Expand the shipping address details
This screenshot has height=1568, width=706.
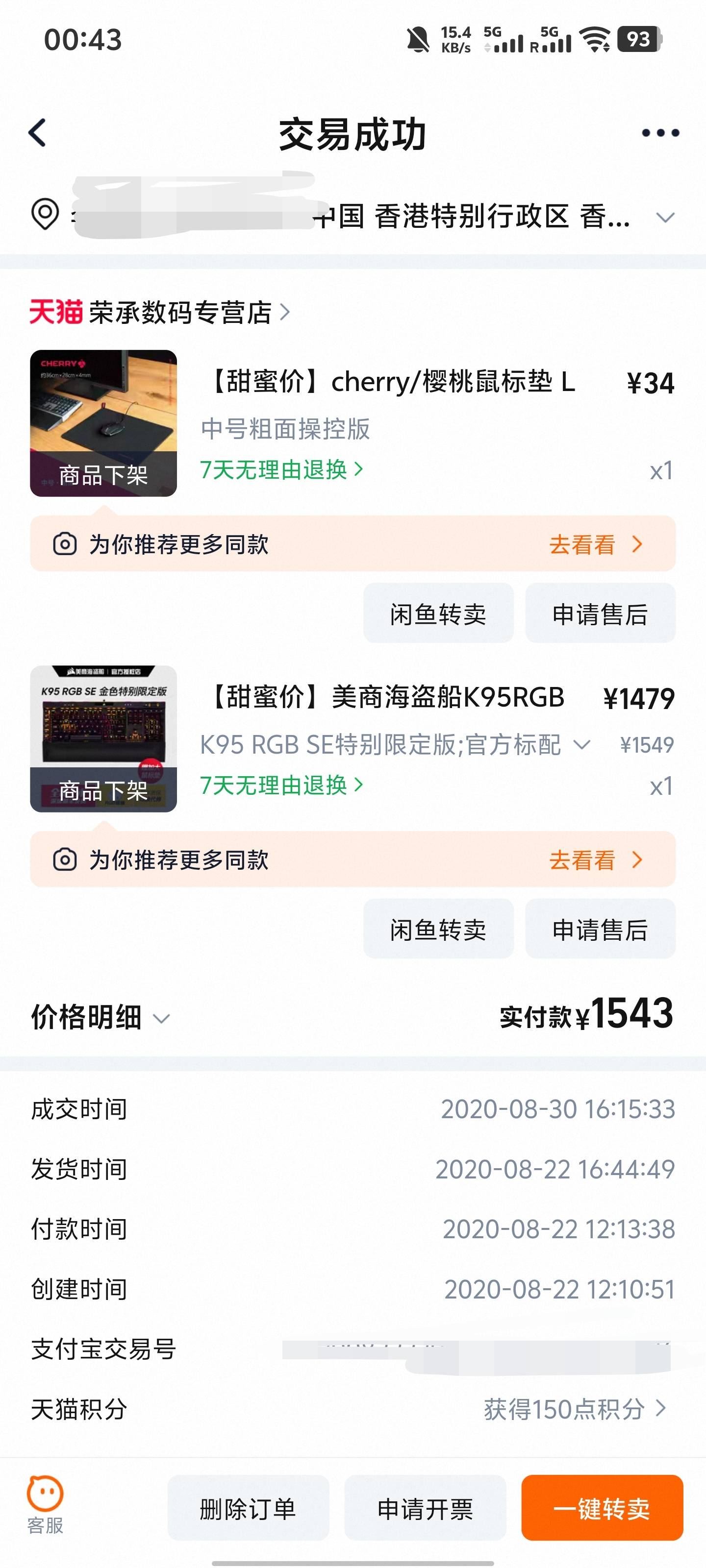[666, 217]
